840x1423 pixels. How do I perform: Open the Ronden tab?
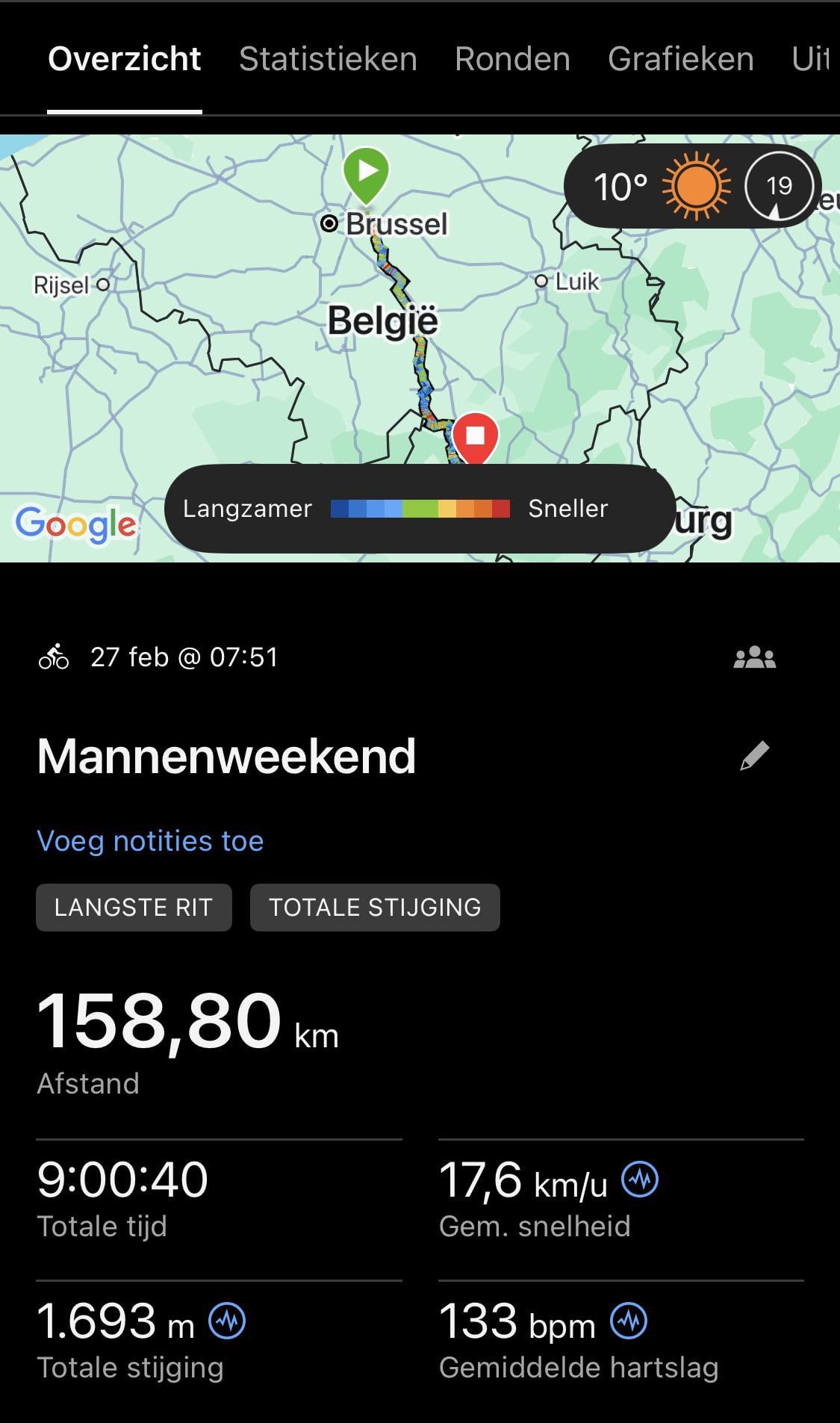click(512, 59)
